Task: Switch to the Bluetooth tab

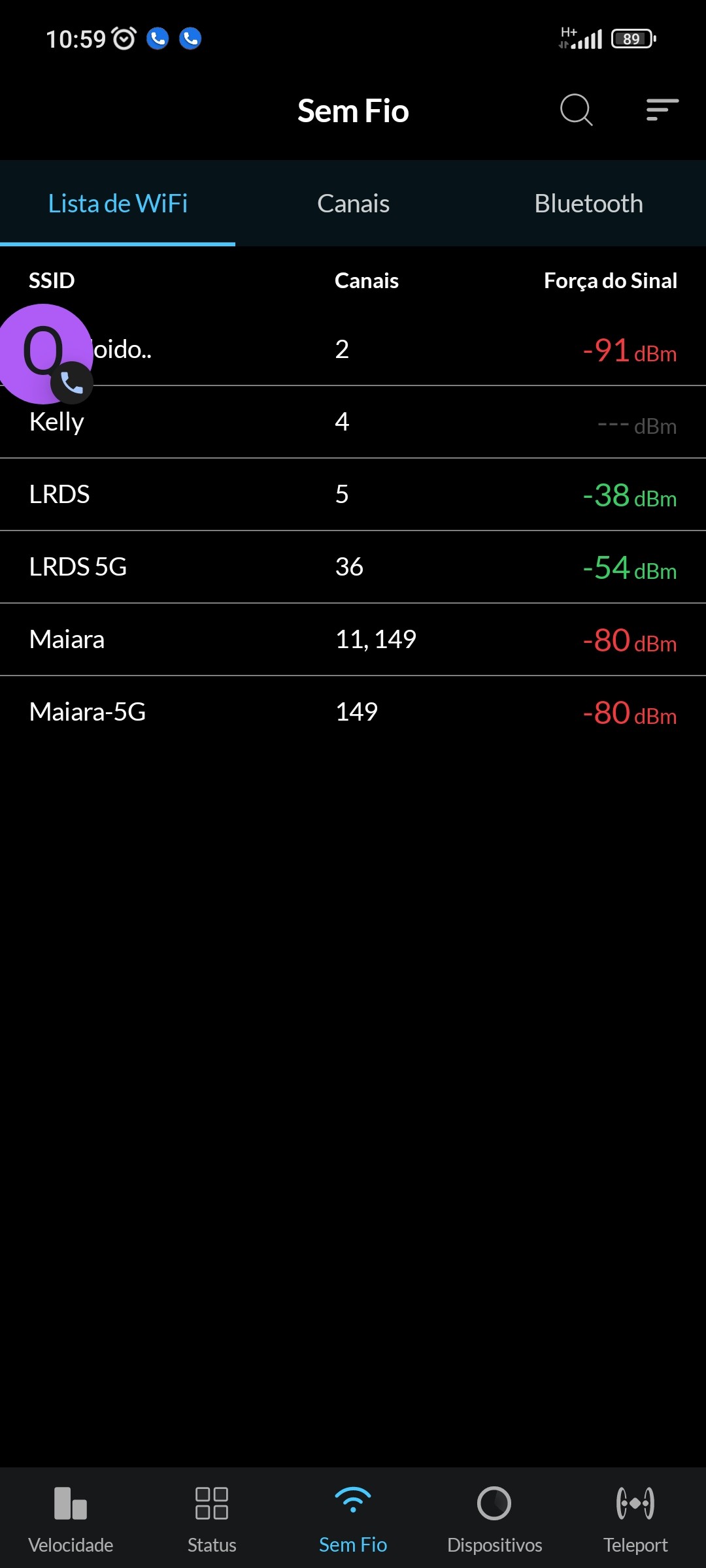Action: (588, 204)
